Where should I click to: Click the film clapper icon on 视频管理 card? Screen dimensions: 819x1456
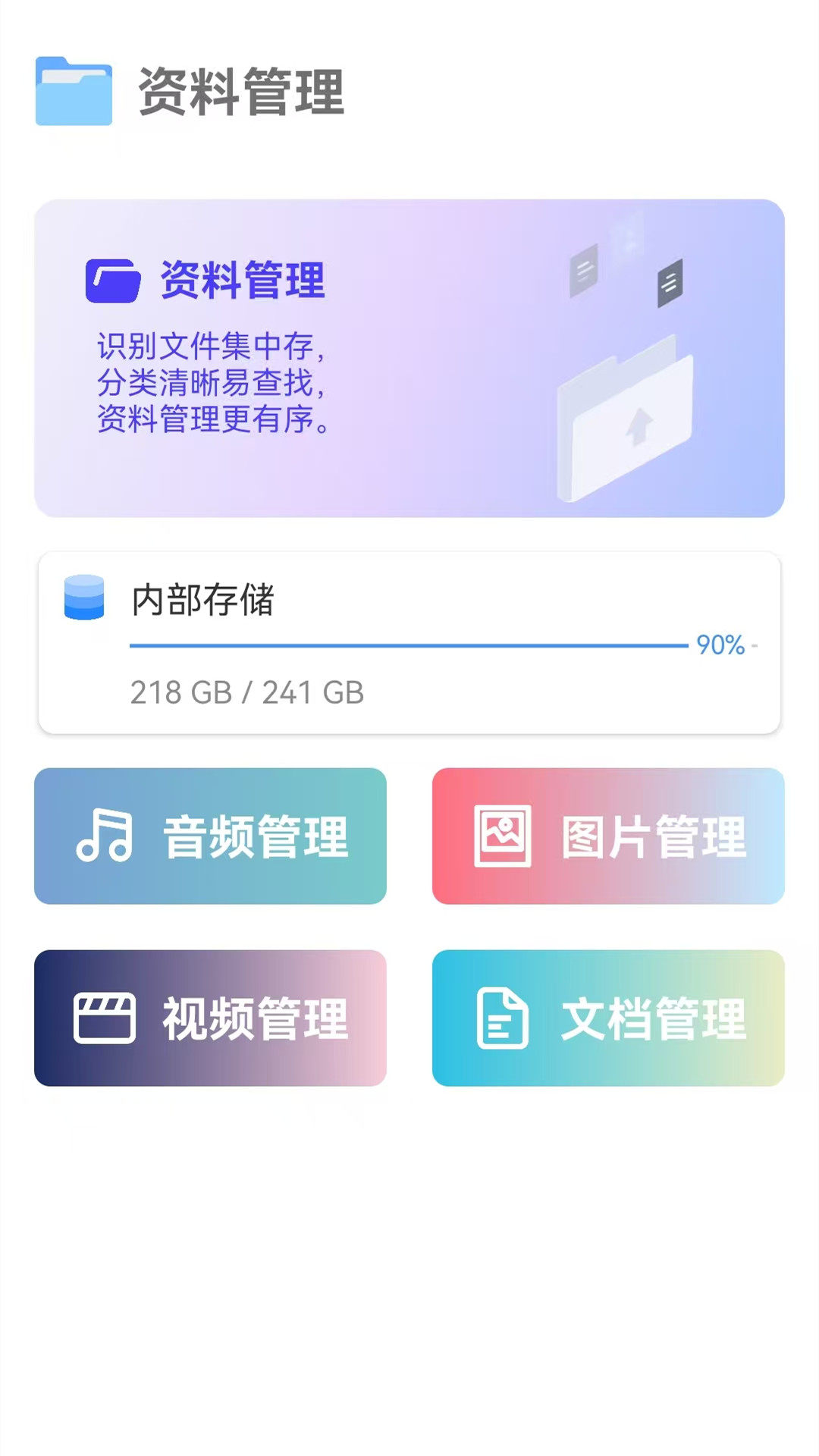click(x=105, y=1018)
